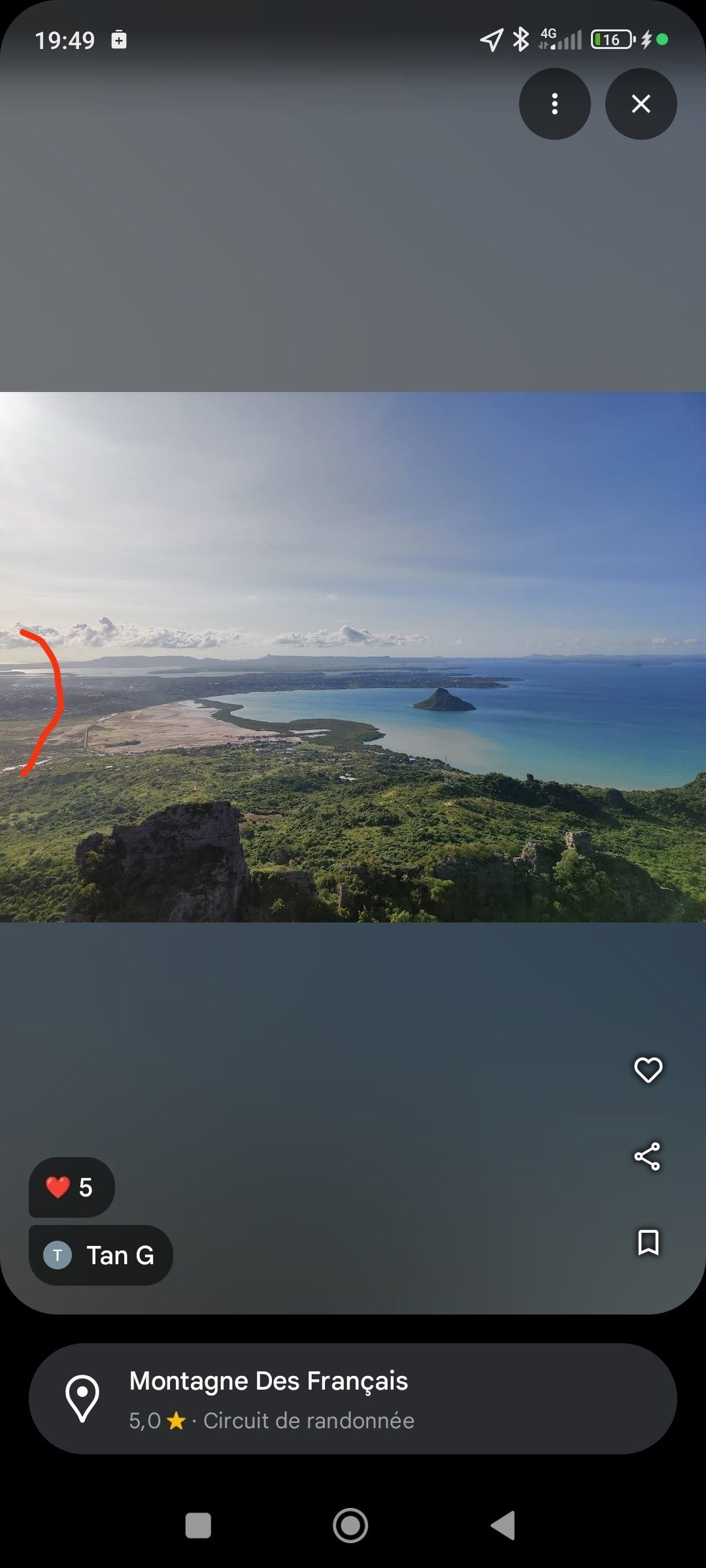Go back using the system back button
The image size is (706, 1568).
[503, 1526]
